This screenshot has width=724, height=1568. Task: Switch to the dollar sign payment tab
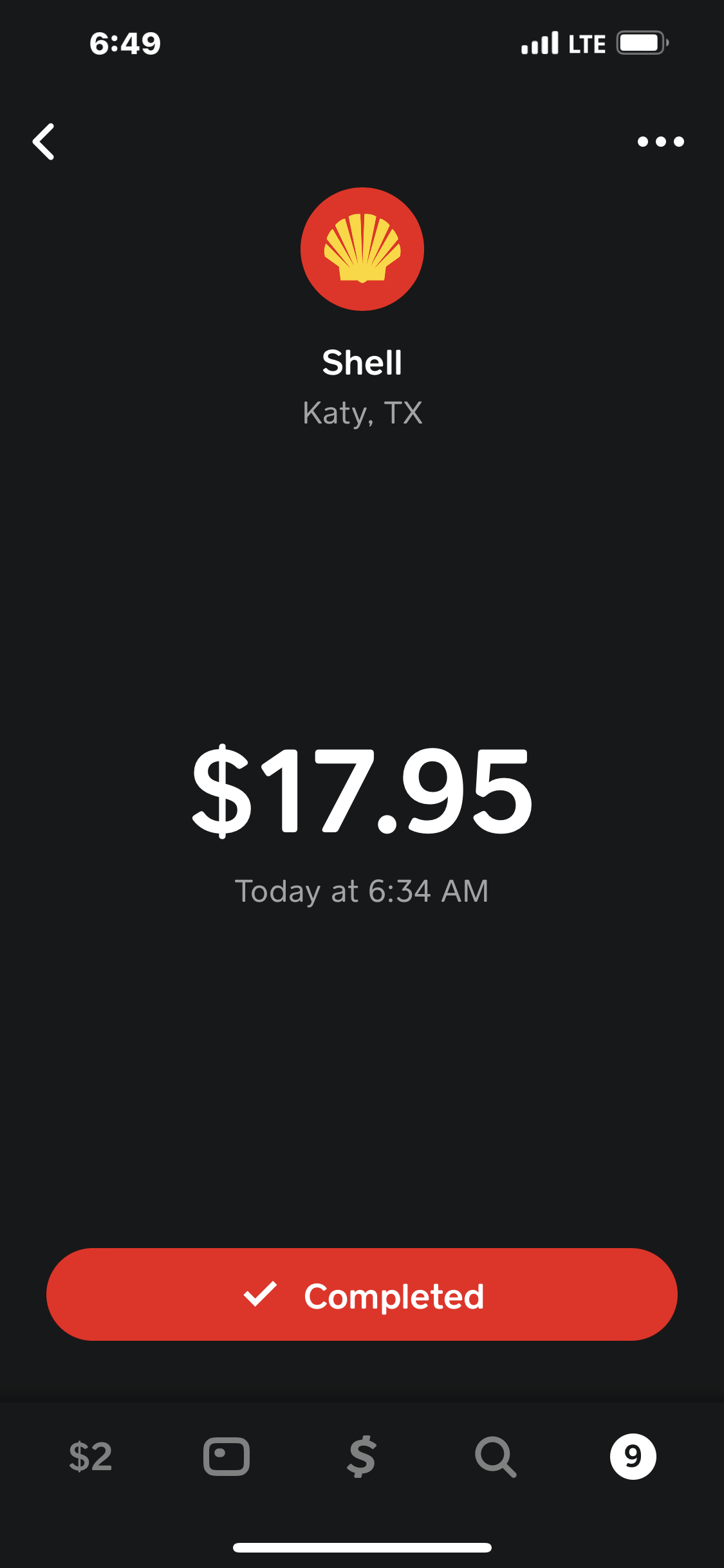pos(362,1457)
